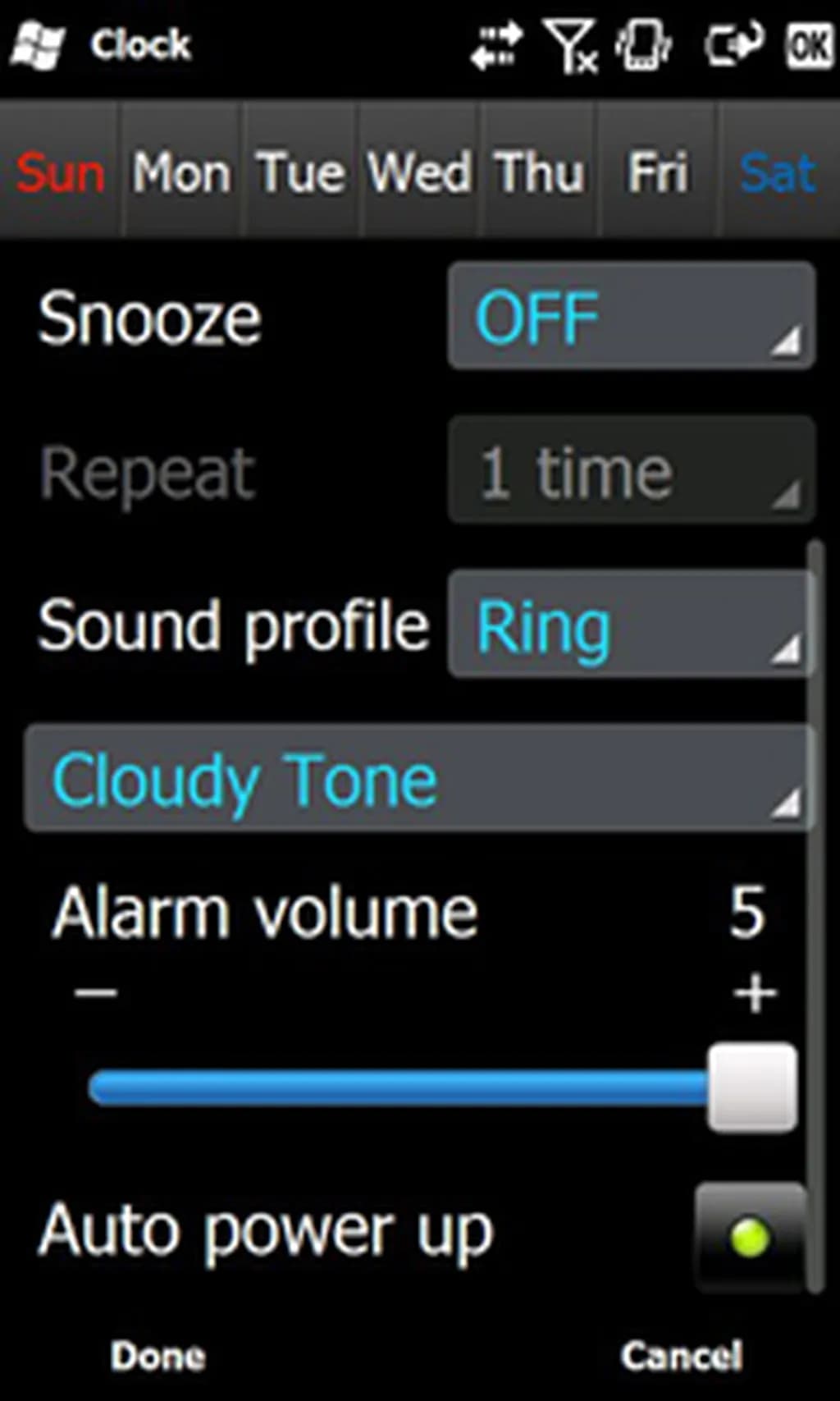Decrease alarm volume with the minus
Viewport: 840px width, 1401px height.
(96, 992)
